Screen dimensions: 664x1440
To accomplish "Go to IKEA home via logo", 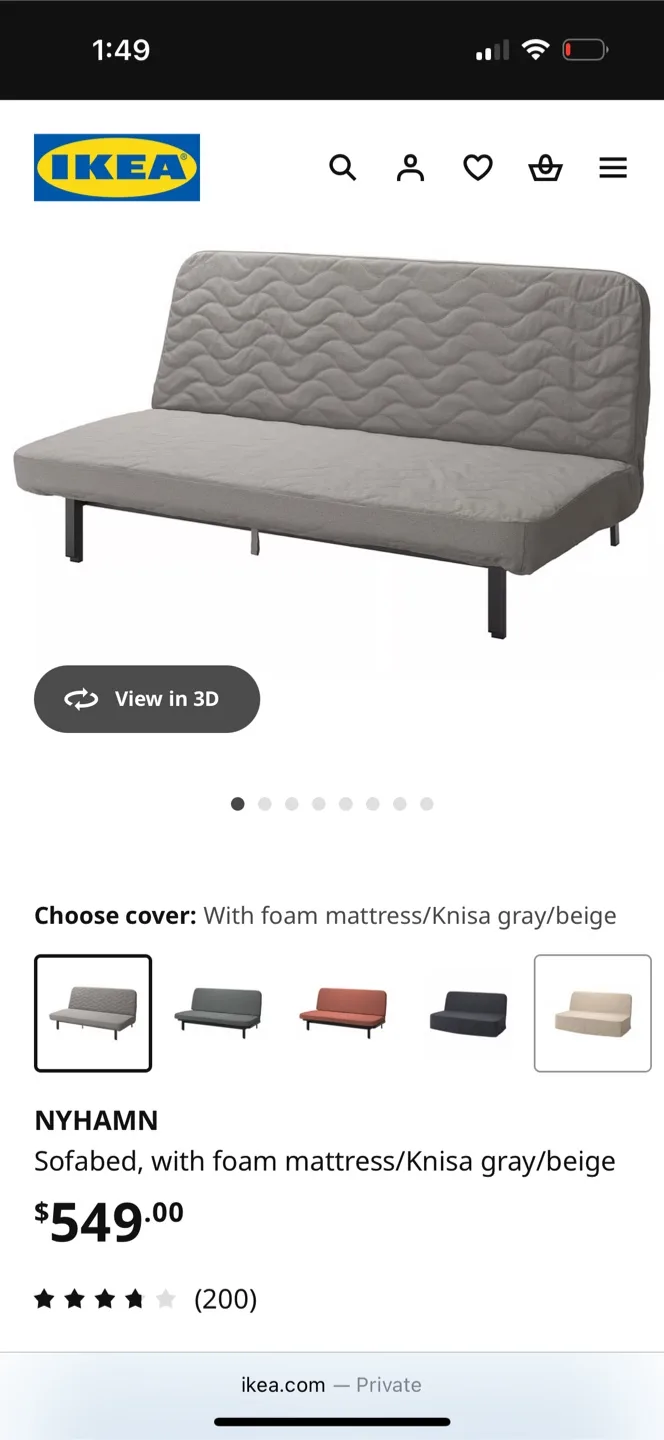I will [117, 168].
